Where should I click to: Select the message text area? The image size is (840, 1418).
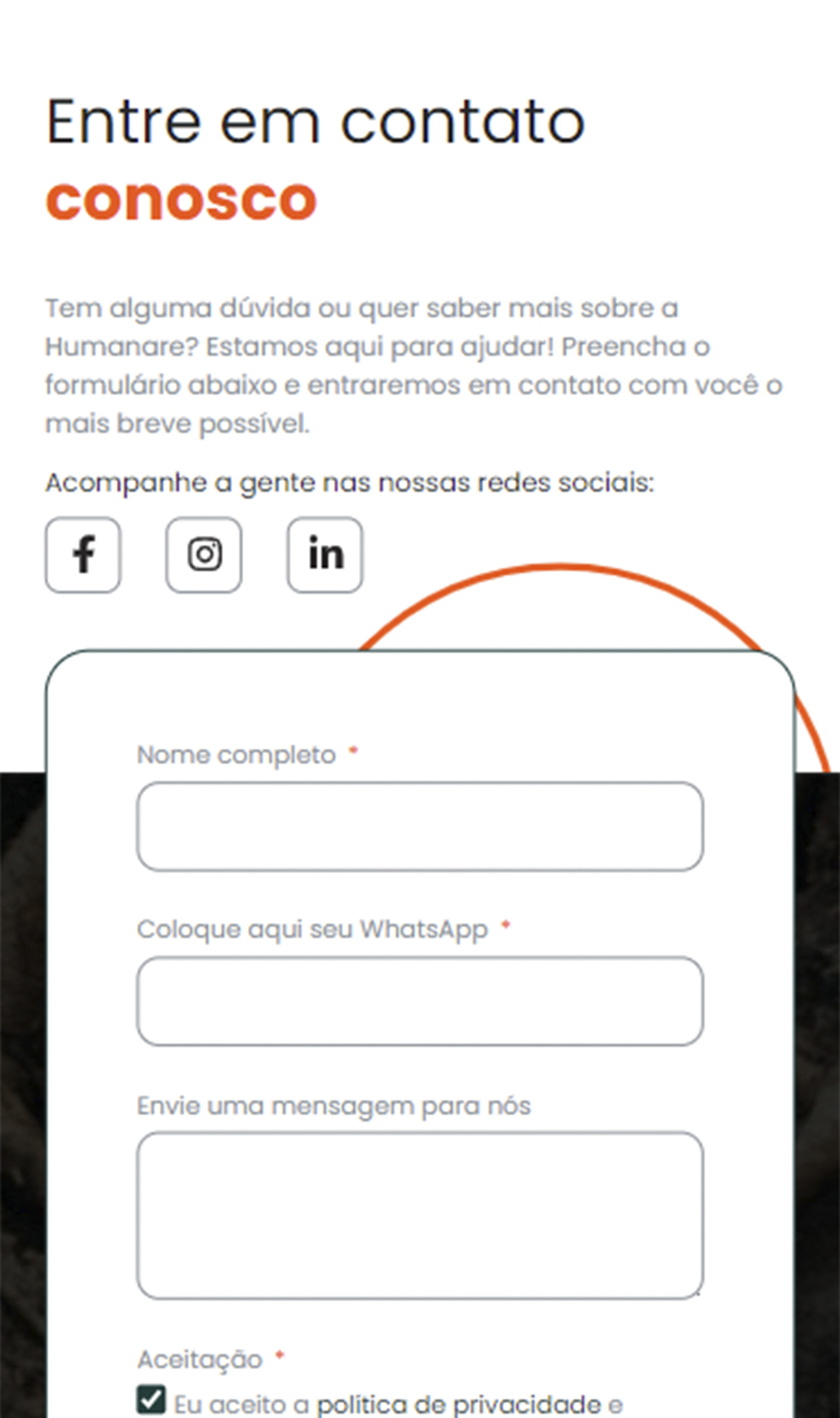(x=420, y=1214)
